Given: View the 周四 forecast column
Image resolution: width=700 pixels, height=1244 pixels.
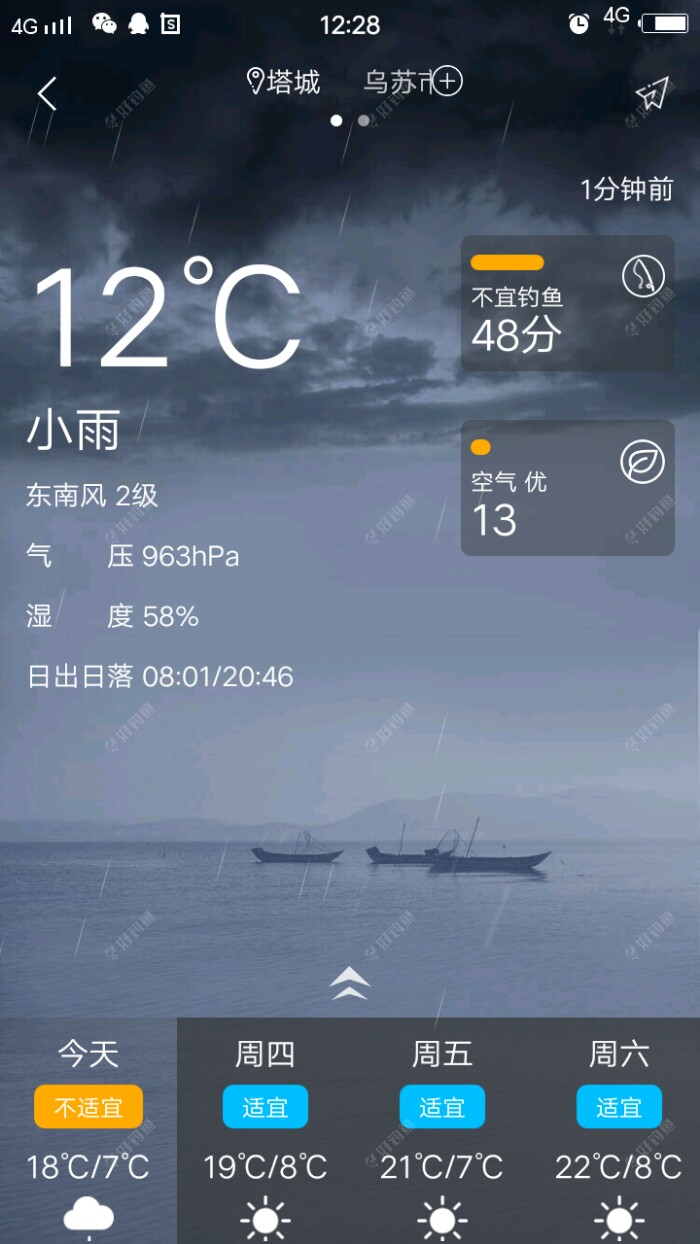Looking at the screenshot, I should pos(265,1130).
